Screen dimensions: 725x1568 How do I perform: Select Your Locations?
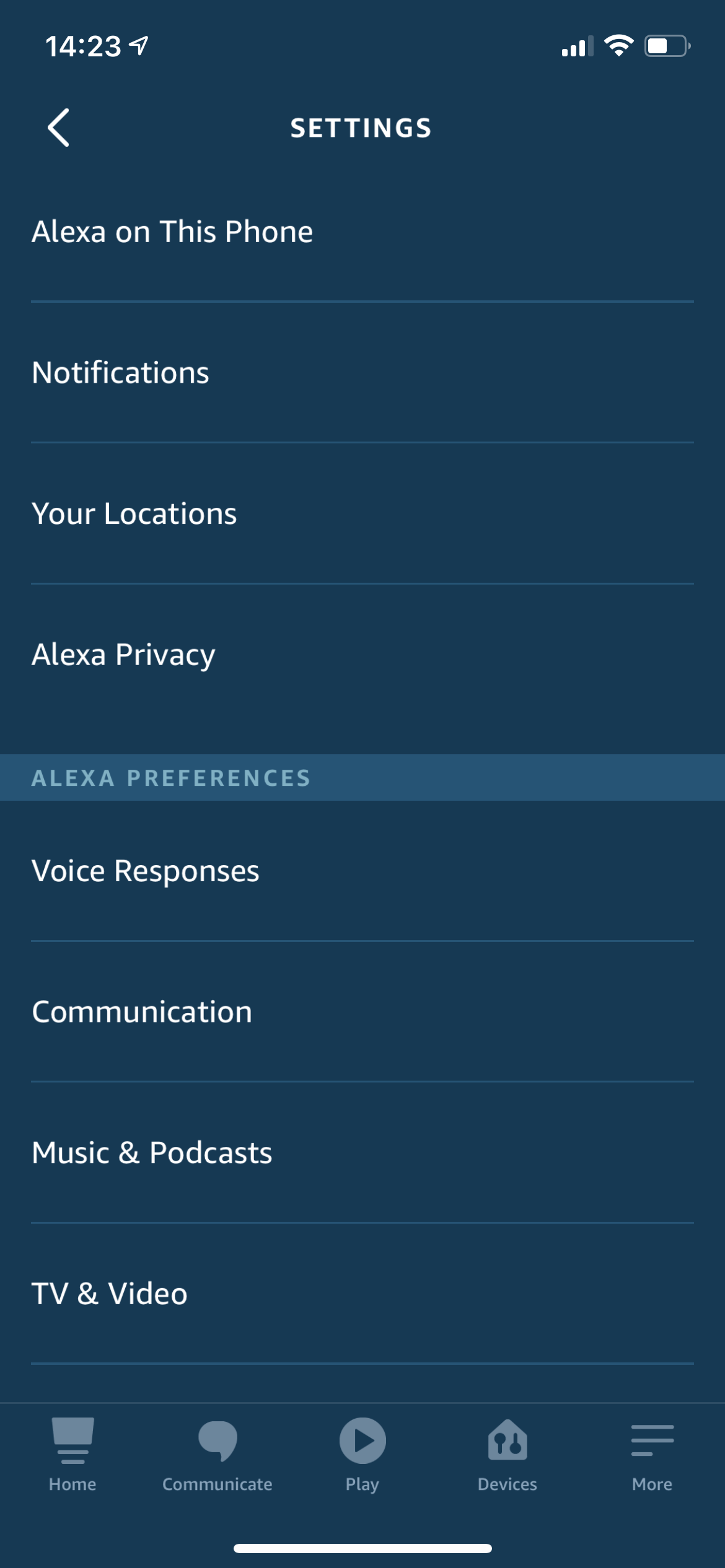(134, 513)
